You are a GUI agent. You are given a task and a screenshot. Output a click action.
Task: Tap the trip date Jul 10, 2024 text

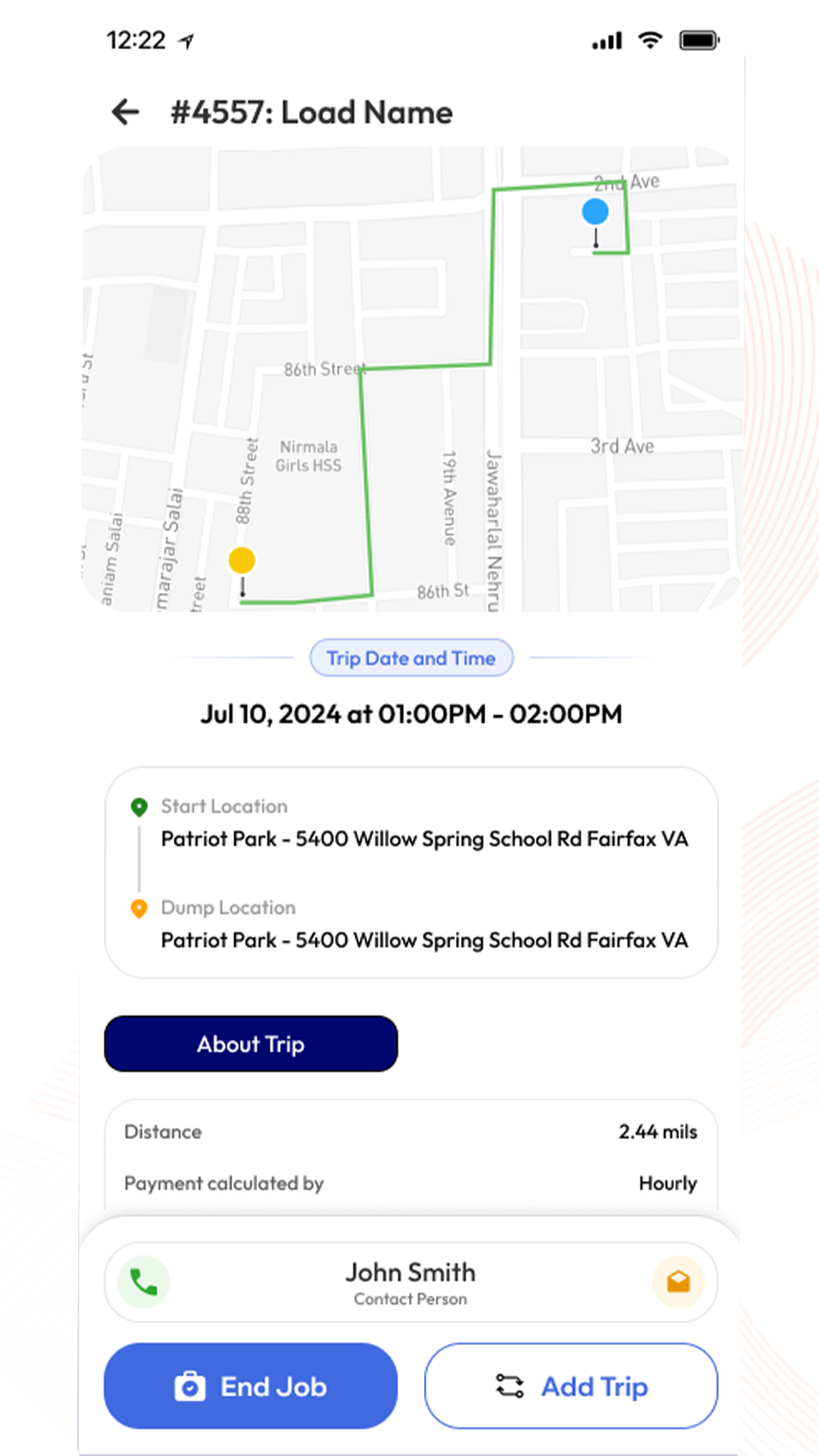coord(413,714)
